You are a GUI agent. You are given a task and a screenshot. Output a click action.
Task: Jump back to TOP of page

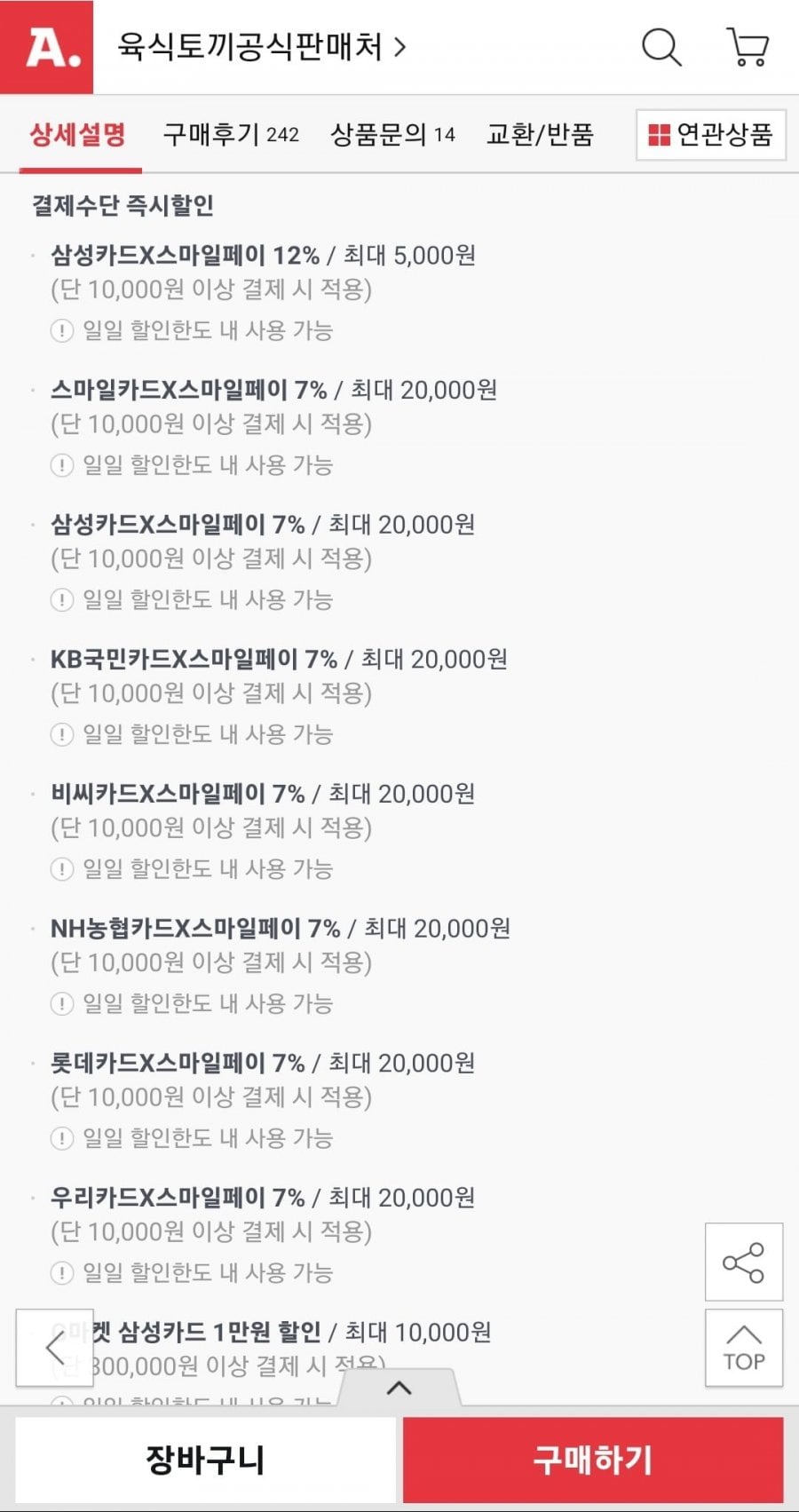point(744,1348)
